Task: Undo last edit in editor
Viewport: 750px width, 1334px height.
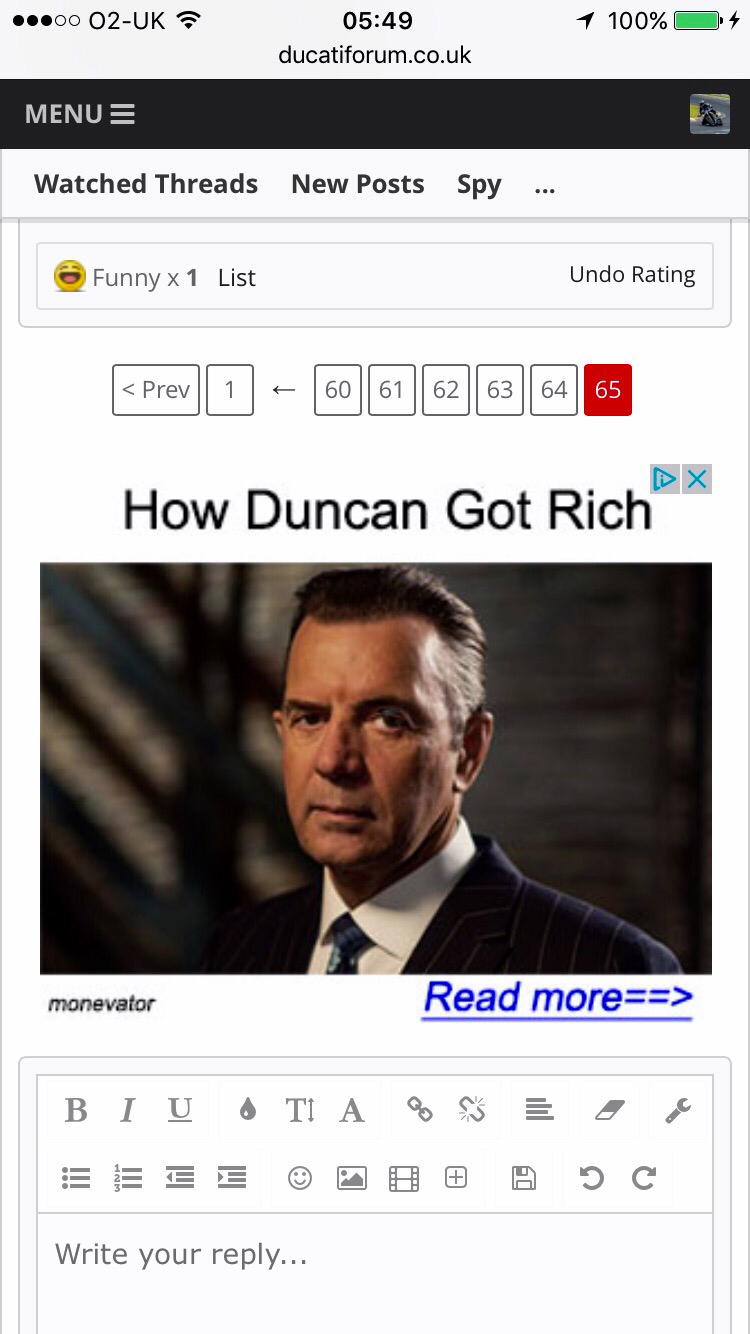Action: (x=591, y=1178)
